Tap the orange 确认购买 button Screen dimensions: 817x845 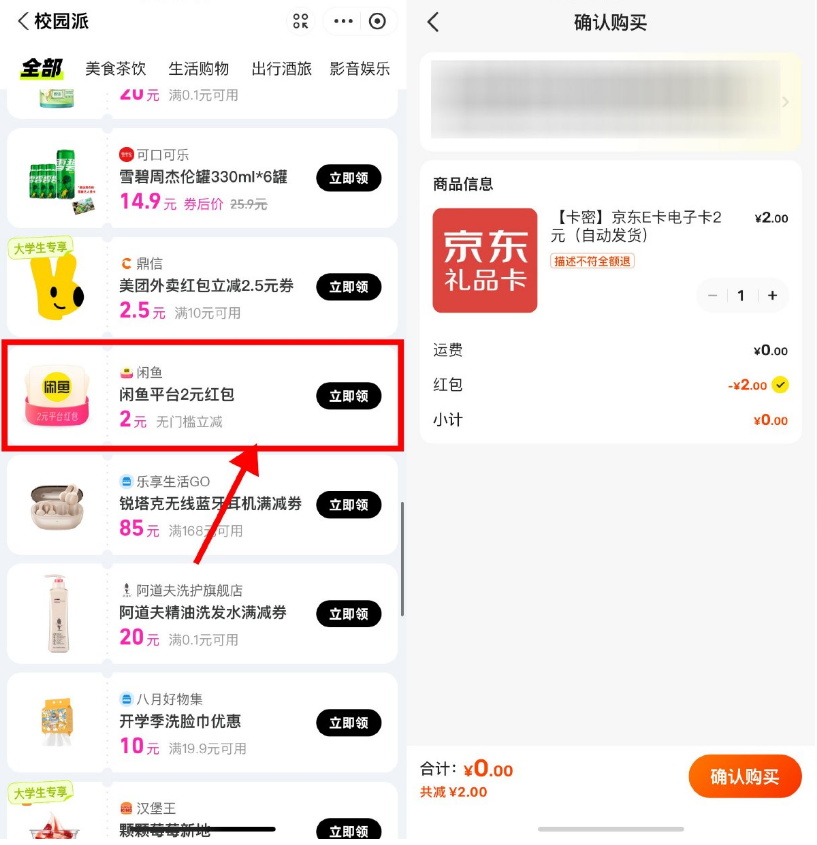click(745, 777)
